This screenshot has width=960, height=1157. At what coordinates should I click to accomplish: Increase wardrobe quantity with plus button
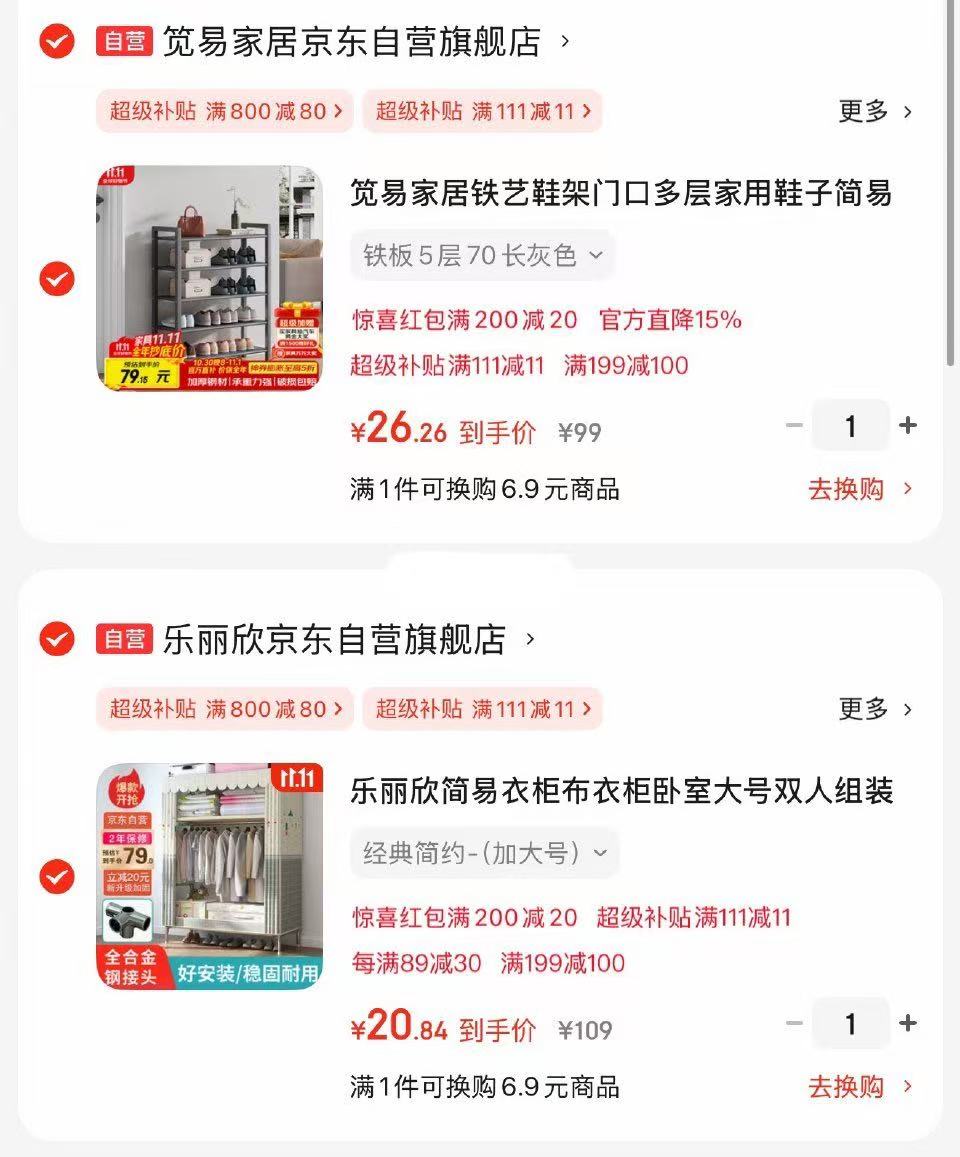point(908,1023)
